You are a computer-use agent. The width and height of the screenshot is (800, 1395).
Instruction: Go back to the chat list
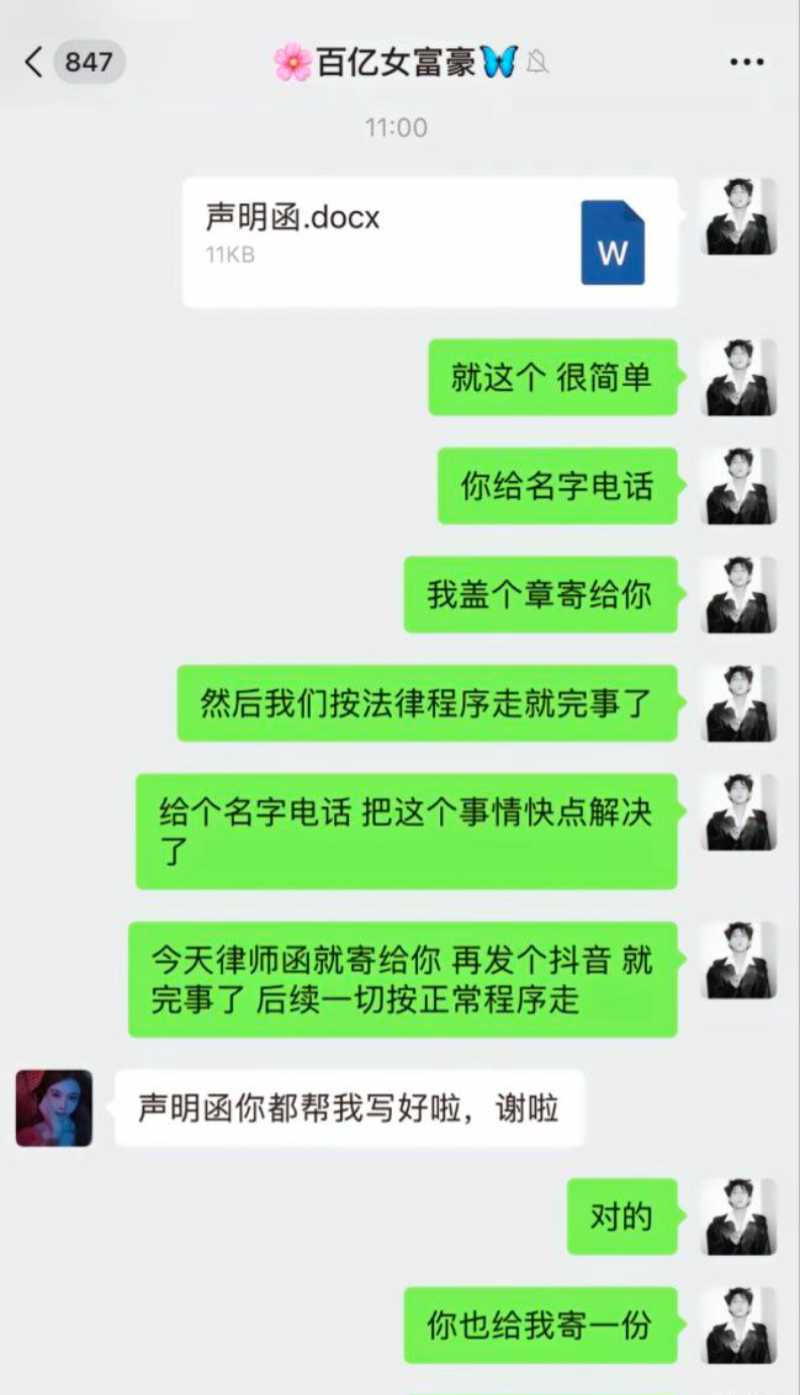coord(36,62)
